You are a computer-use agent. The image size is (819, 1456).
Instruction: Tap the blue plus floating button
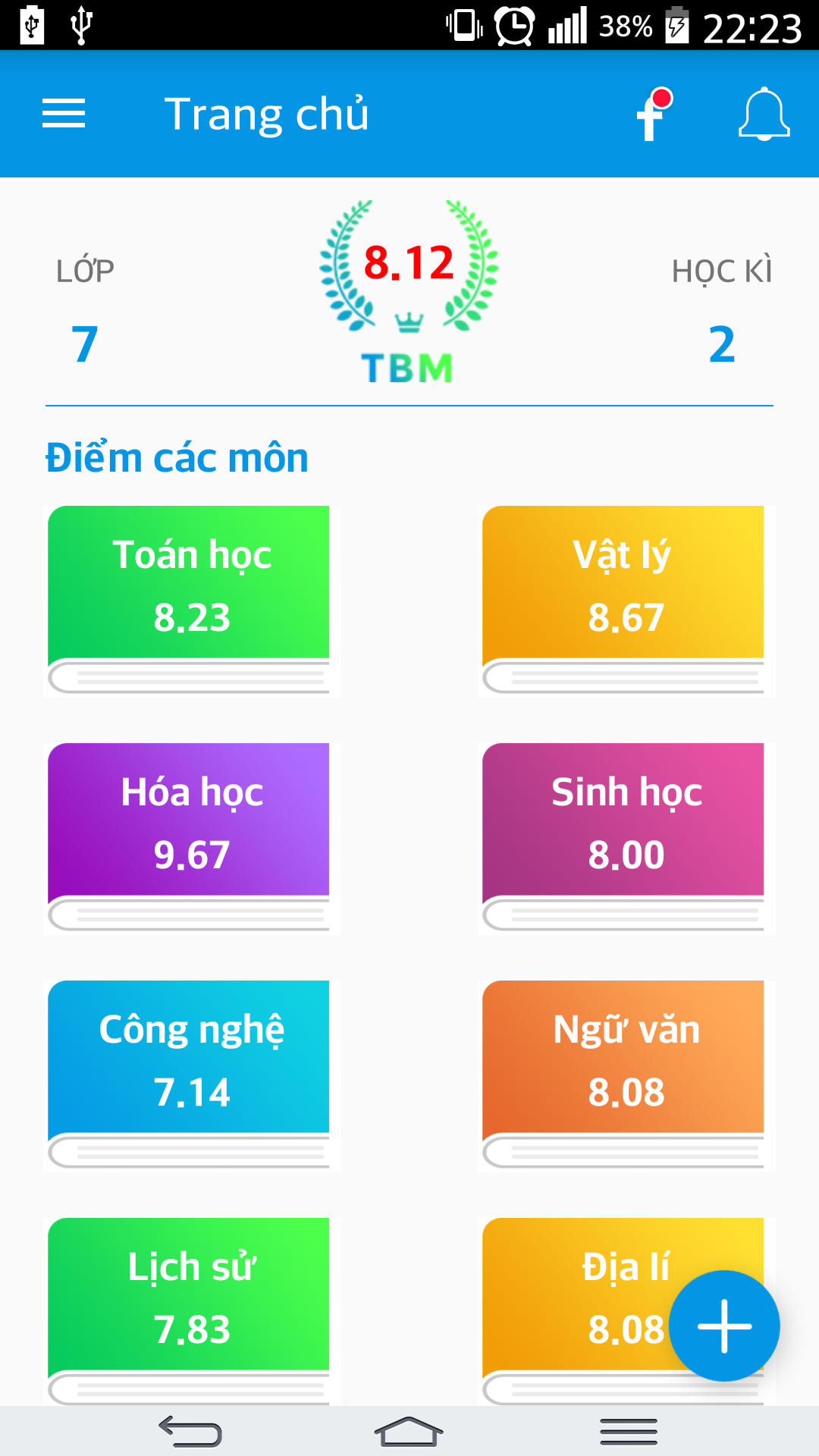coord(724,1326)
